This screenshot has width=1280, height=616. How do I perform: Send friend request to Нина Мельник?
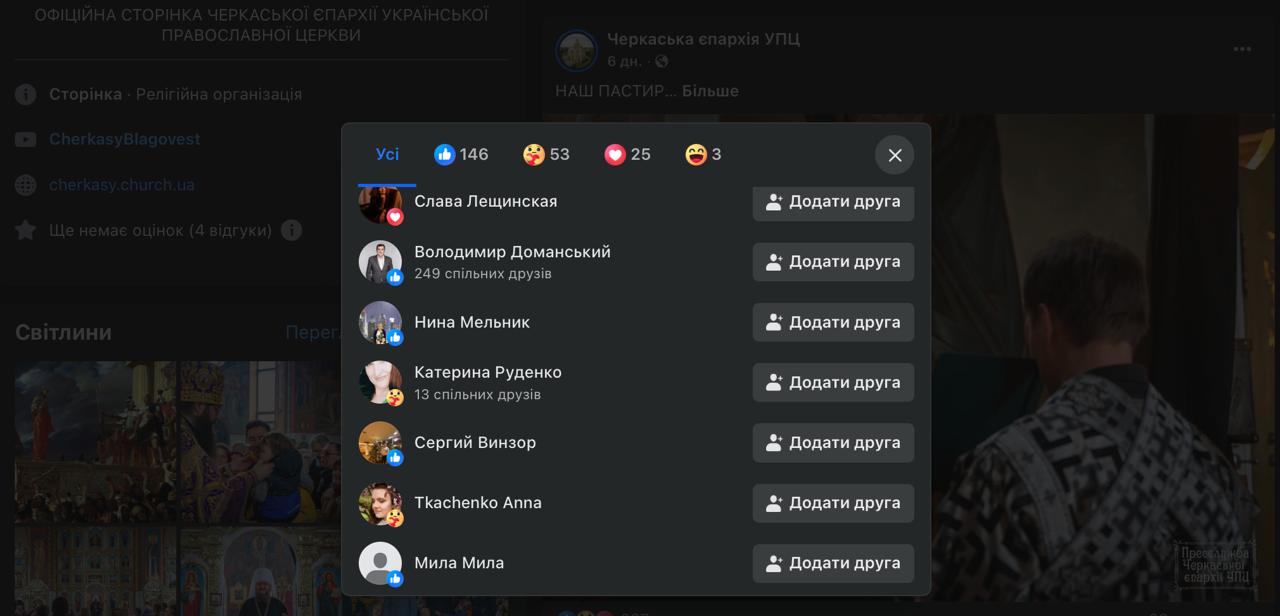833,322
